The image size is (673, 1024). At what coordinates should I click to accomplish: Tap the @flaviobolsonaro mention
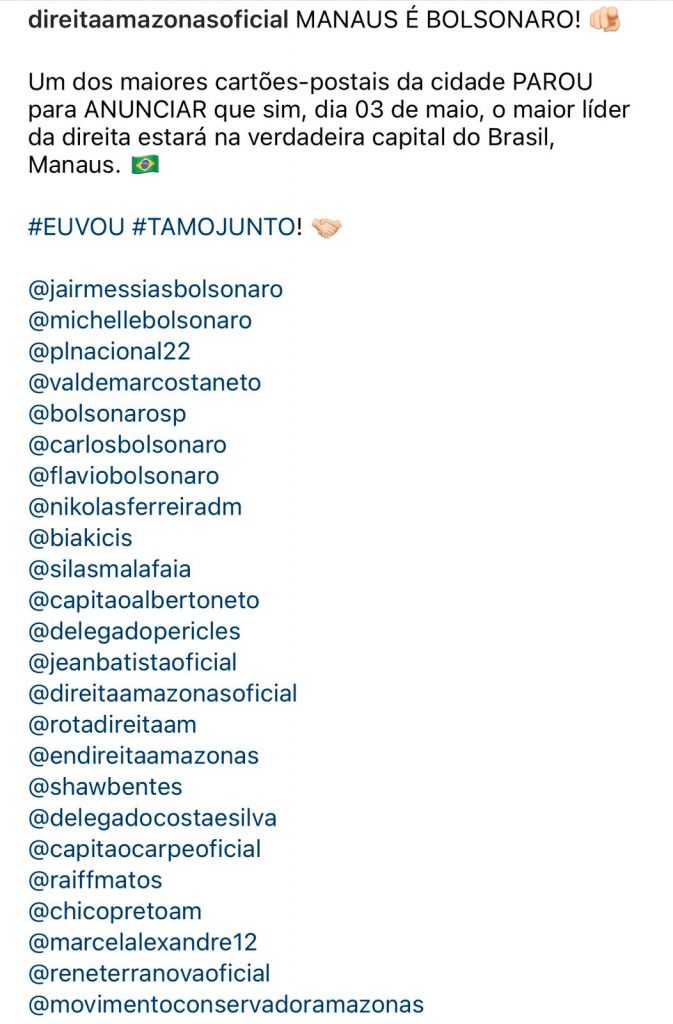(x=124, y=476)
